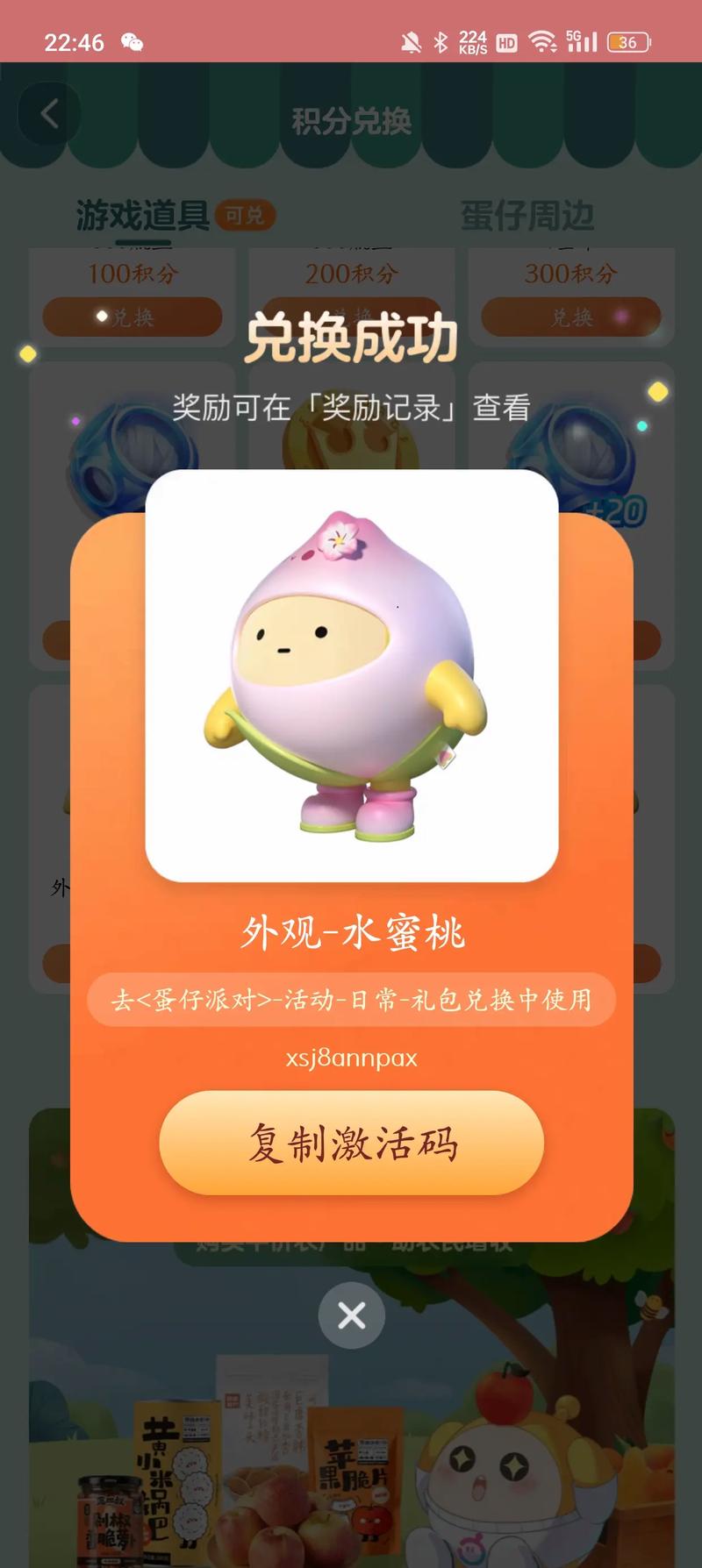Switch to the 蛋仔周边 tab
Viewport: 702px width, 1568px height.
point(527,212)
